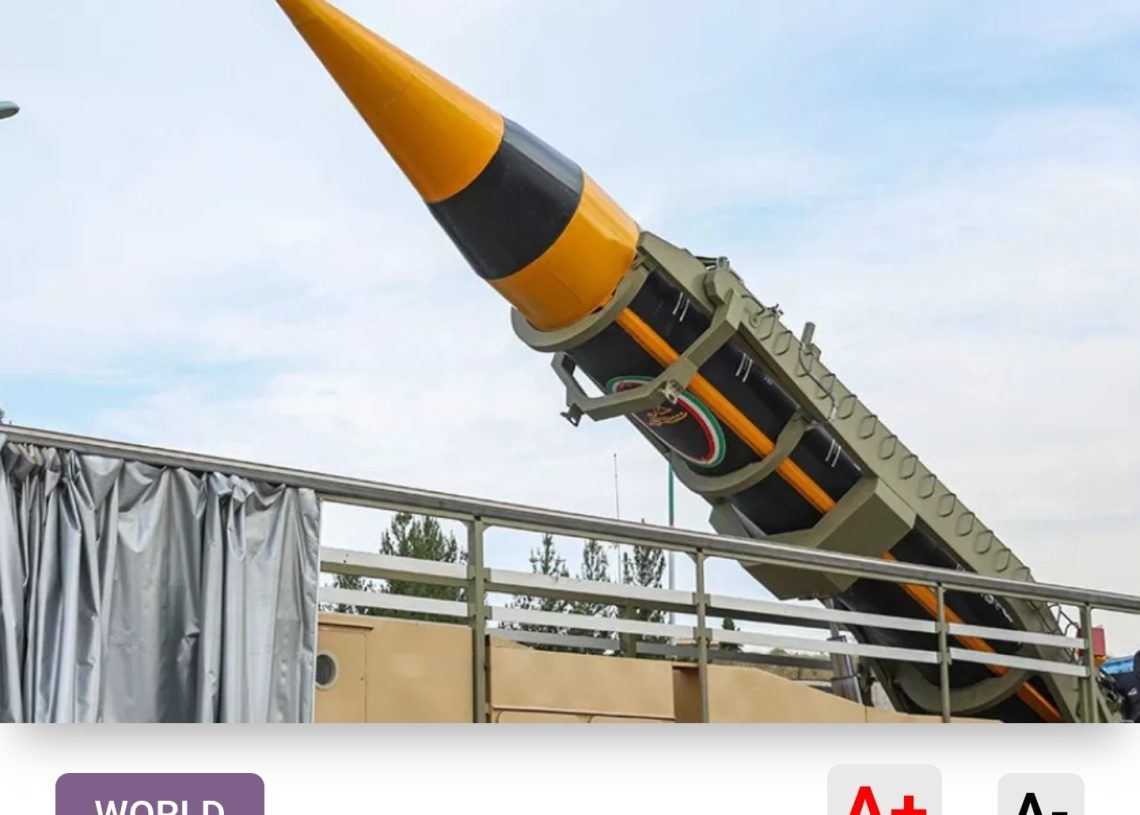
Task: Open the WORLD category tag
Action: coord(160,797)
